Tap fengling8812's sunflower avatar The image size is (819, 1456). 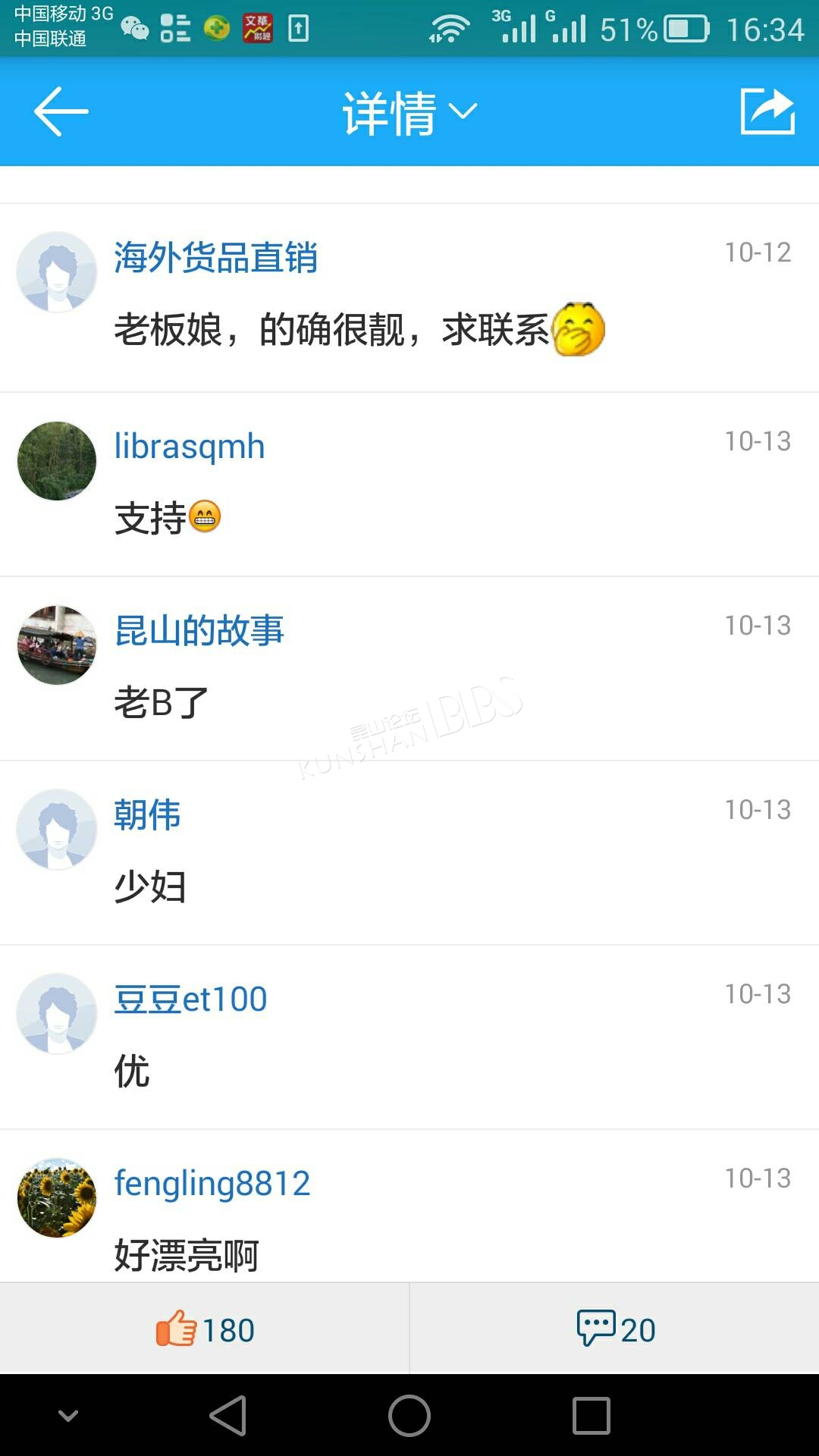click(x=57, y=1198)
